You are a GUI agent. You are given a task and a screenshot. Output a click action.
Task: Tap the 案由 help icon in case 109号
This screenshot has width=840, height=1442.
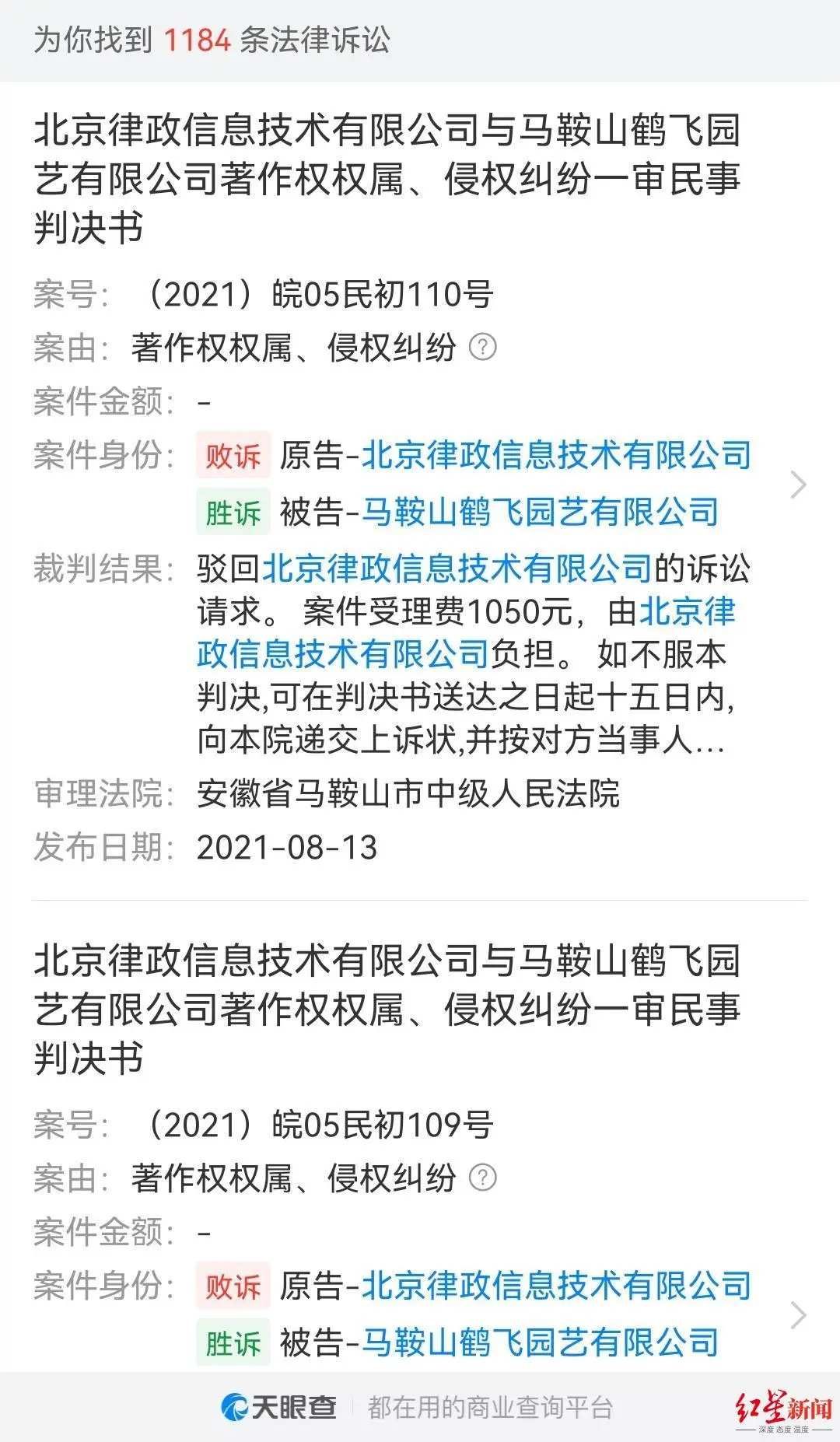coord(482,1178)
